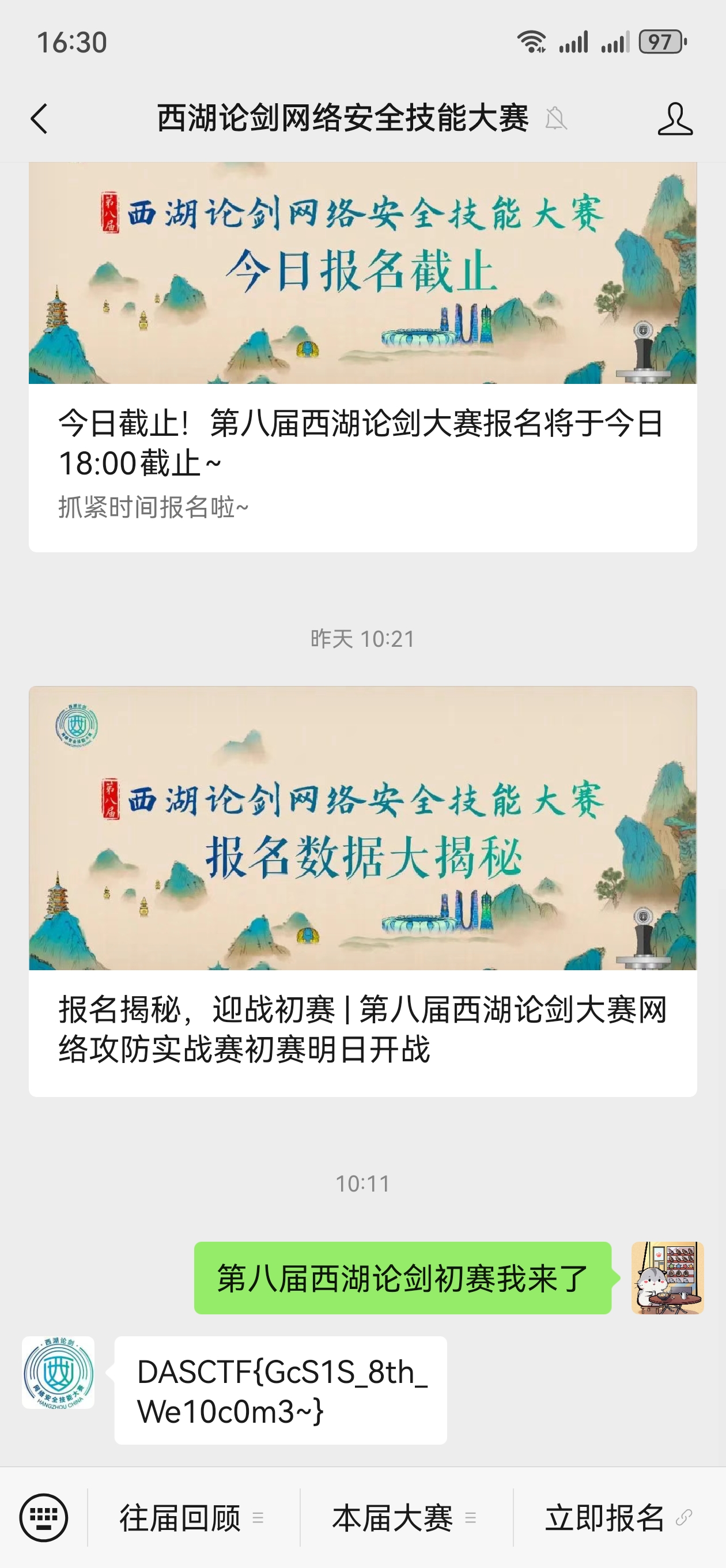
Task: Tap the 昨天 10:21 timestamp
Action: pos(362,639)
